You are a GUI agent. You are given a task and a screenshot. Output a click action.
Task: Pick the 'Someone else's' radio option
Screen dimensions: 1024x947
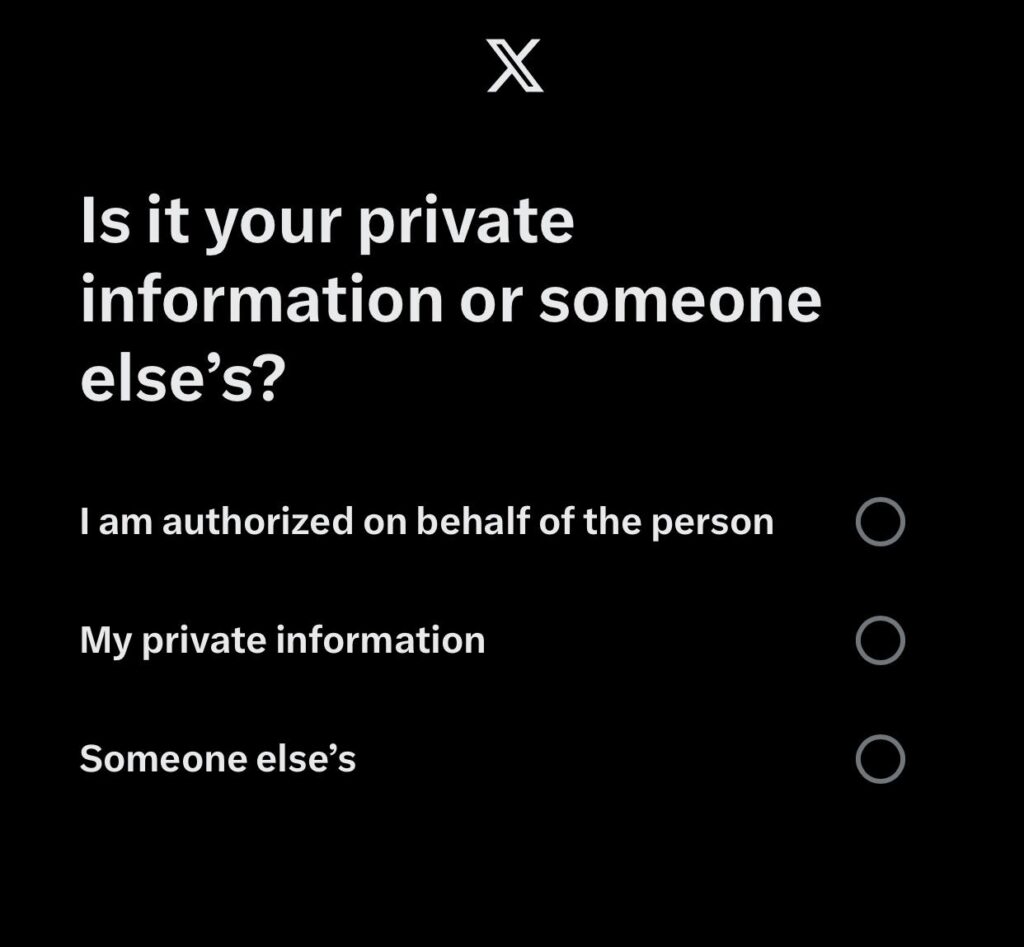click(x=880, y=760)
